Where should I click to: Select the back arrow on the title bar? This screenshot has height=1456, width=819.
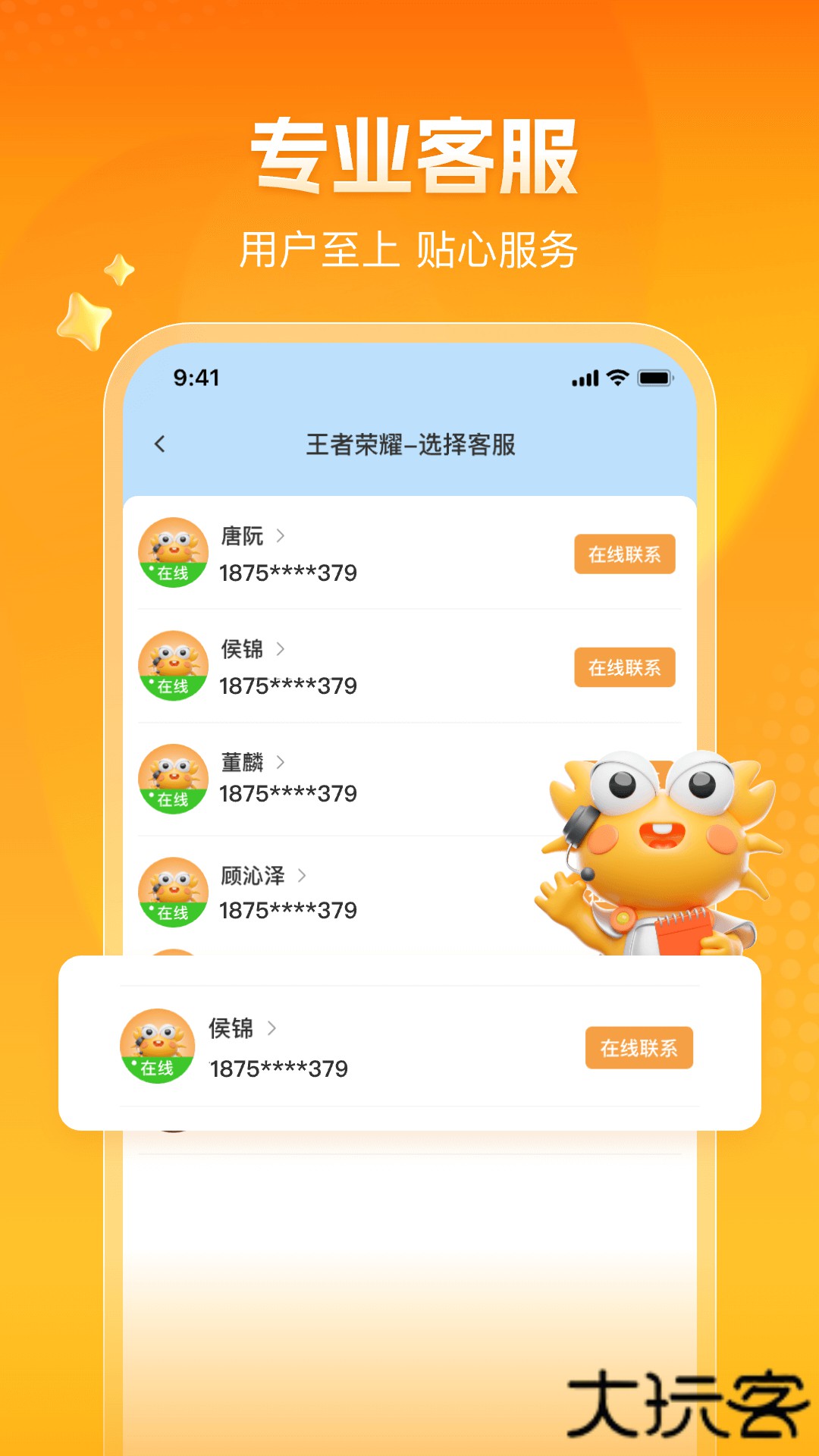coord(160,445)
